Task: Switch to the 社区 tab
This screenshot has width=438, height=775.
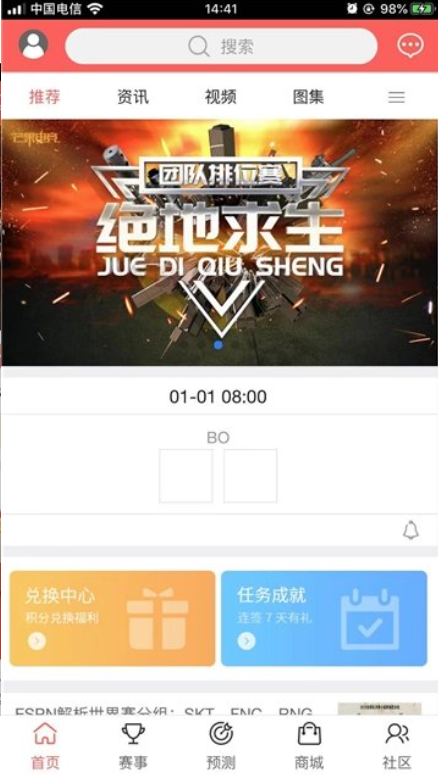Action: tap(397, 746)
